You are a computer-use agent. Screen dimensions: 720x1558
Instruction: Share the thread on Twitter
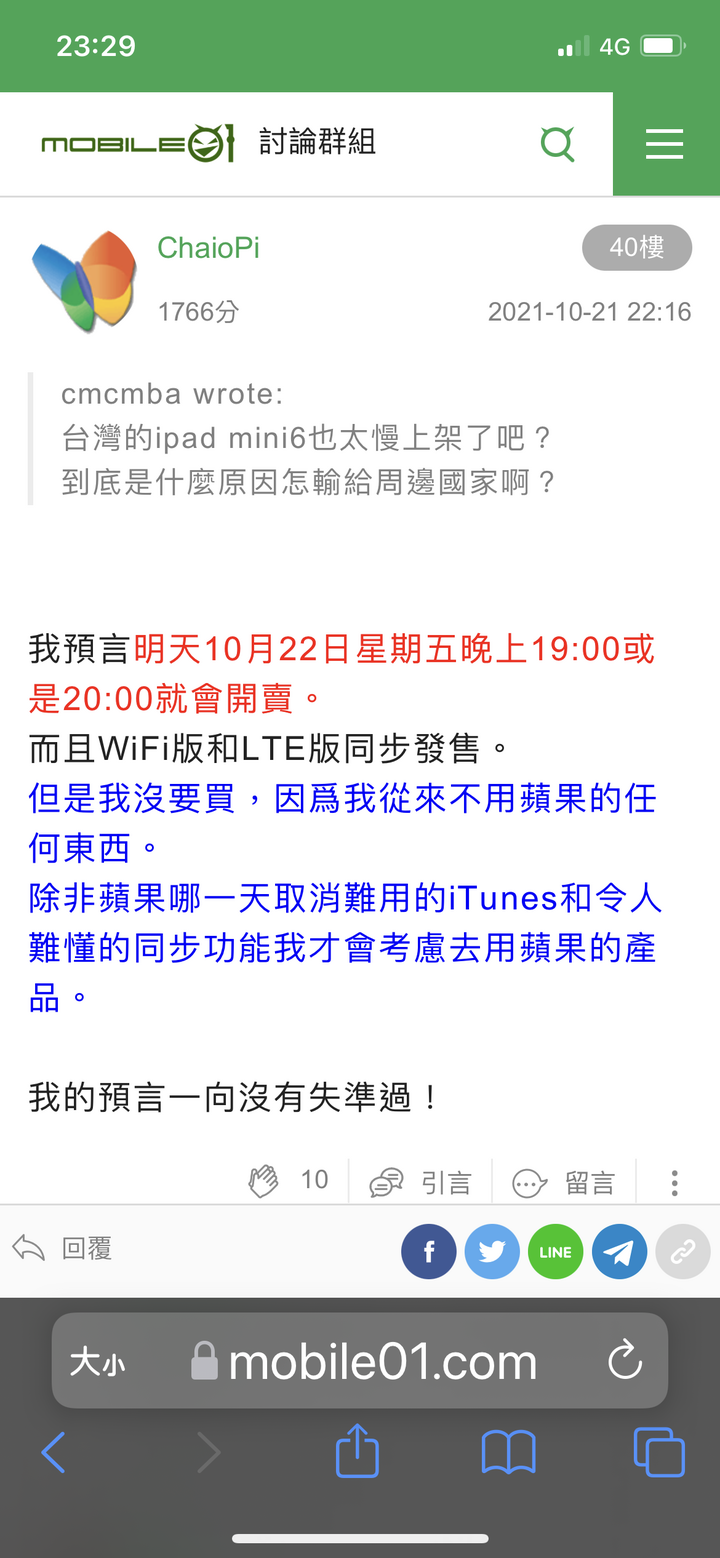pyautogui.click(x=492, y=1252)
